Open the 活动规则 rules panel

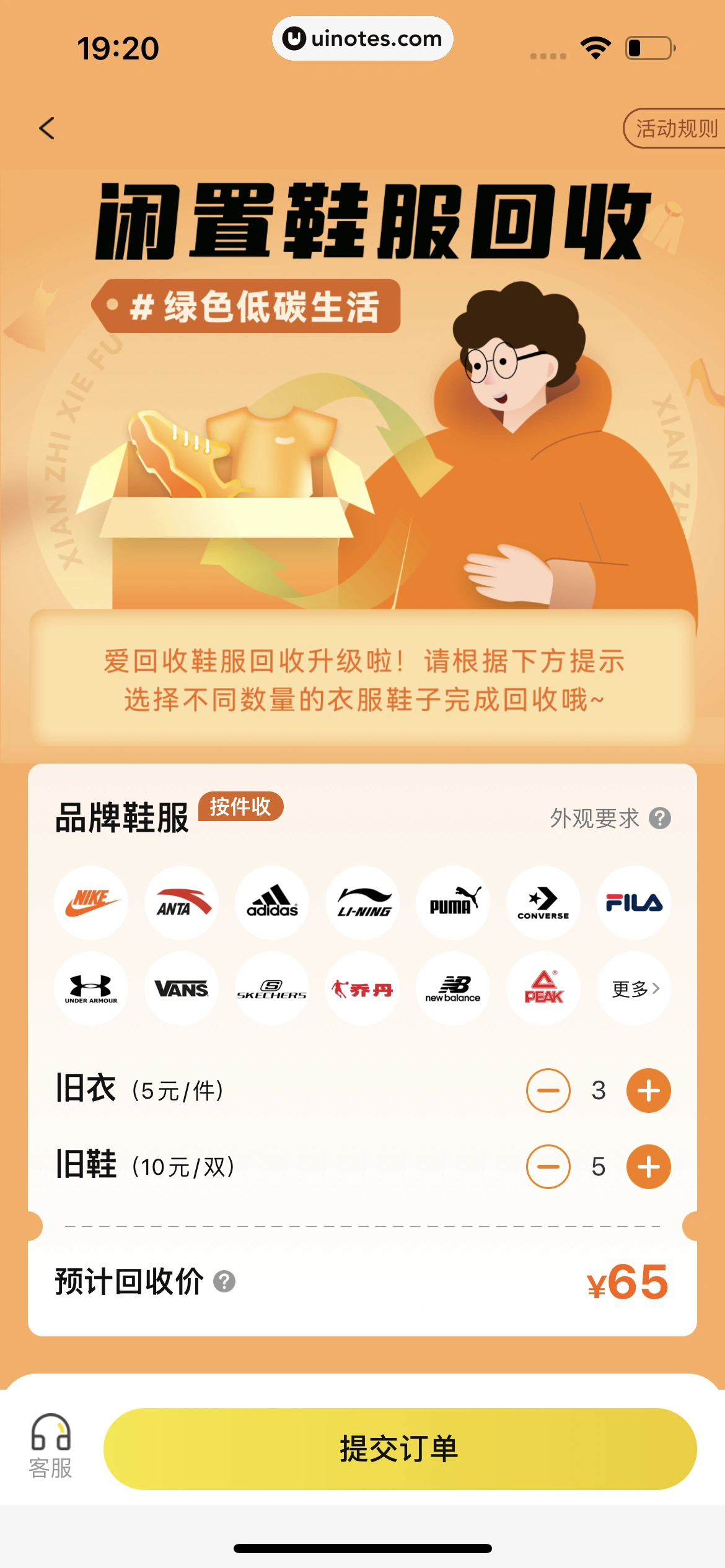672,129
